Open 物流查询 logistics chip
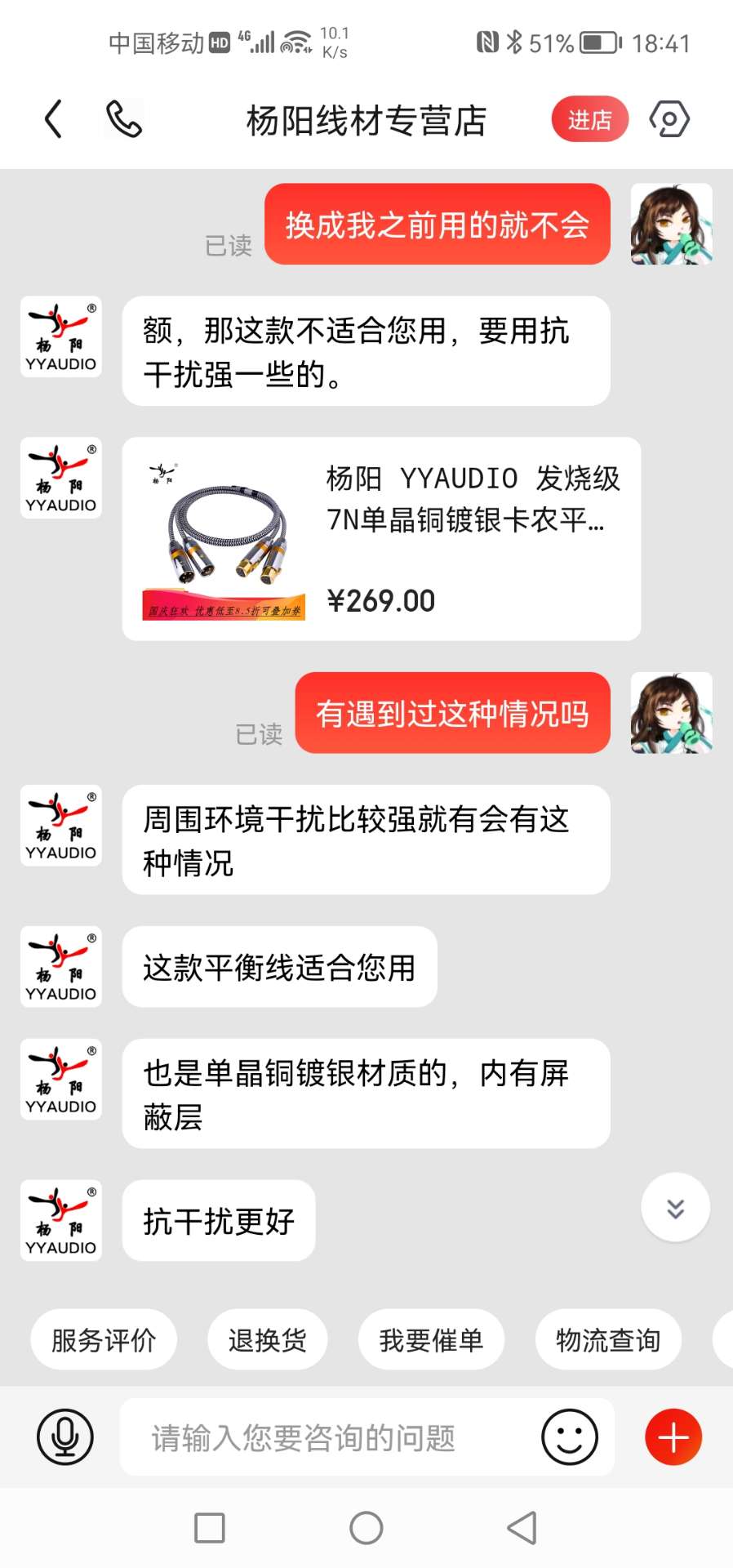 (x=608, y=1340)
